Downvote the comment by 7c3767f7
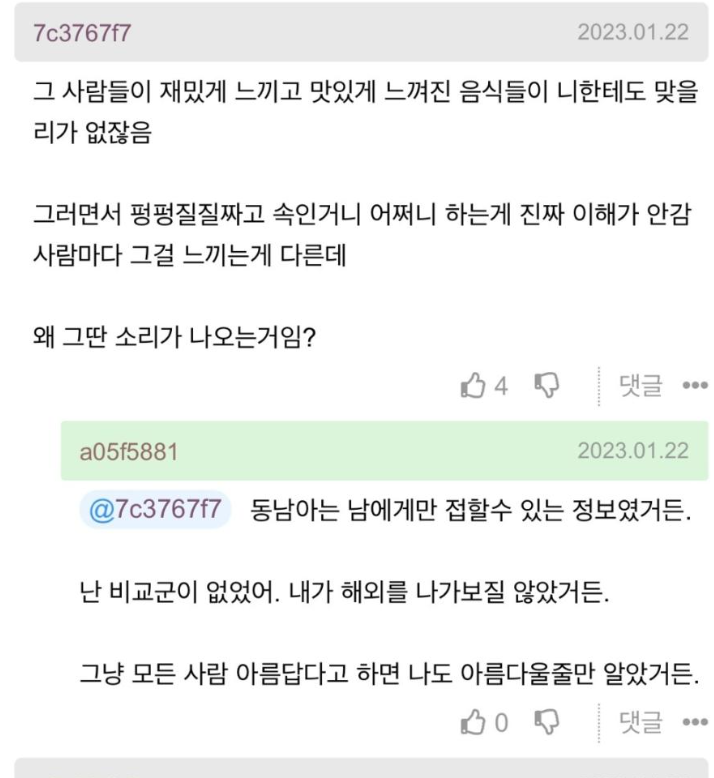 tap(549, 386)
